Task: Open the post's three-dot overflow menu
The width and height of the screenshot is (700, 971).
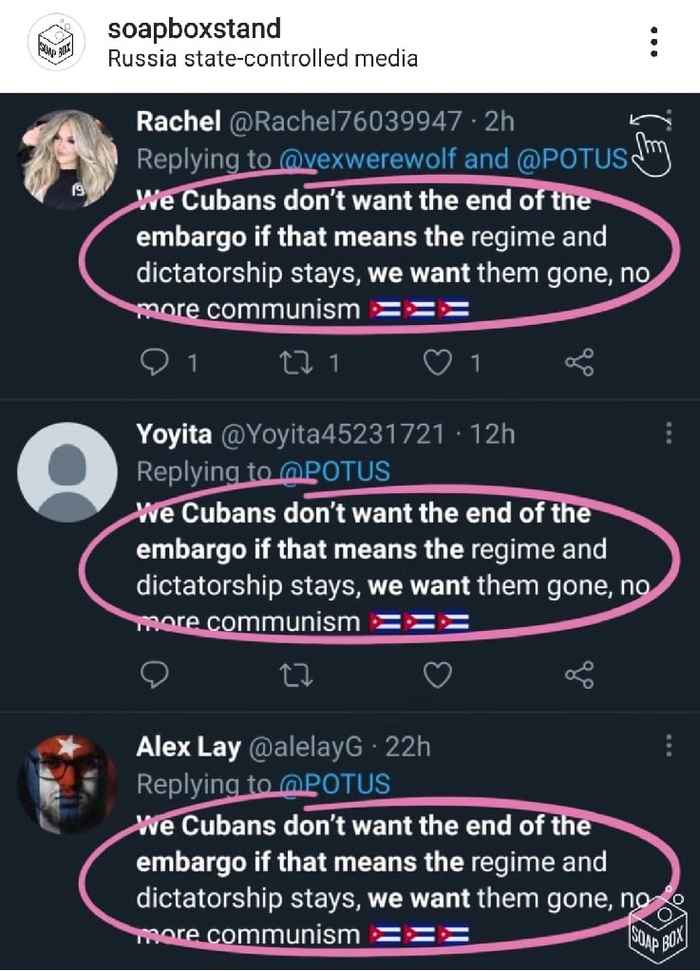Action: click(x=653, y=43)
